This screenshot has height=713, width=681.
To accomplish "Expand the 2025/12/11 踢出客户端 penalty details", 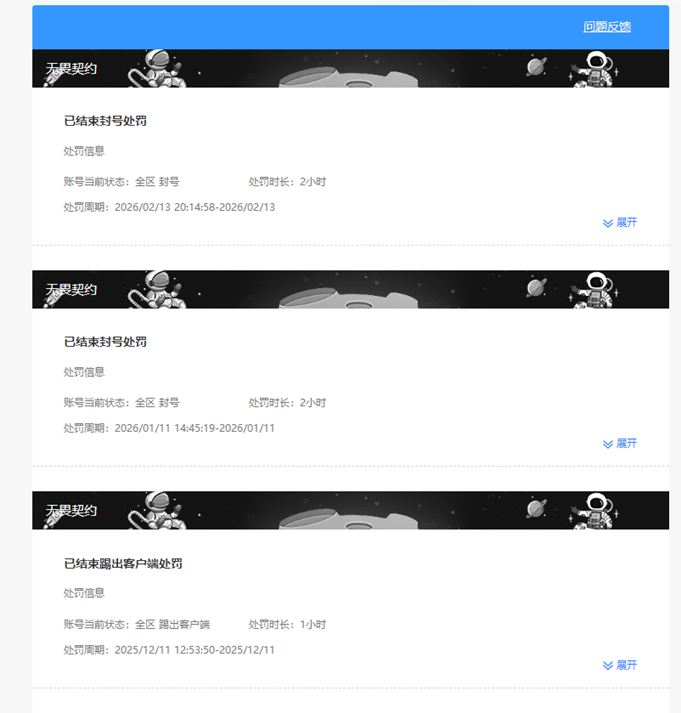I will click(x=620, y=665).
